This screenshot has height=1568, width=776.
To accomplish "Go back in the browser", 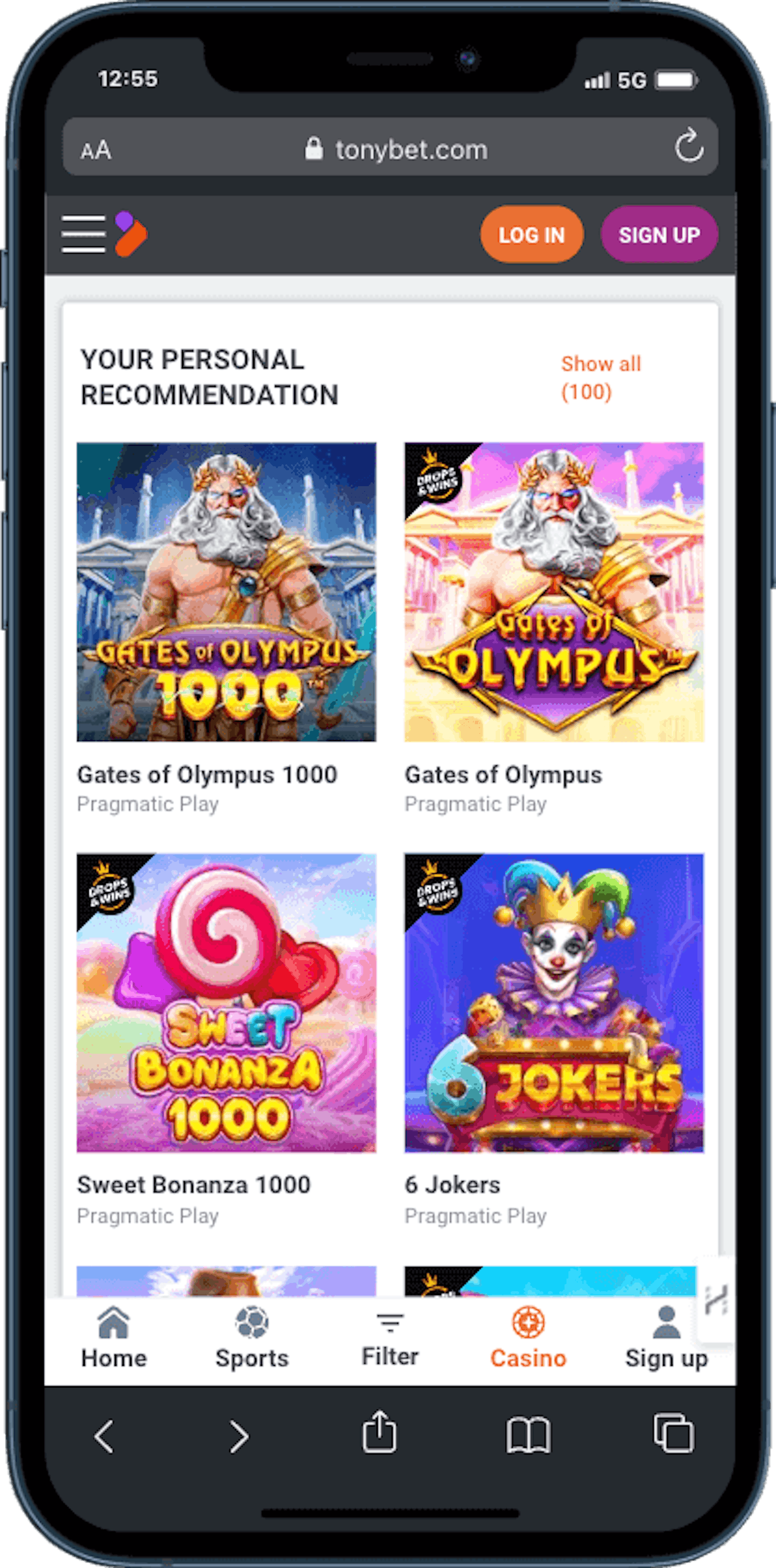I will [x=105, y=1435].
